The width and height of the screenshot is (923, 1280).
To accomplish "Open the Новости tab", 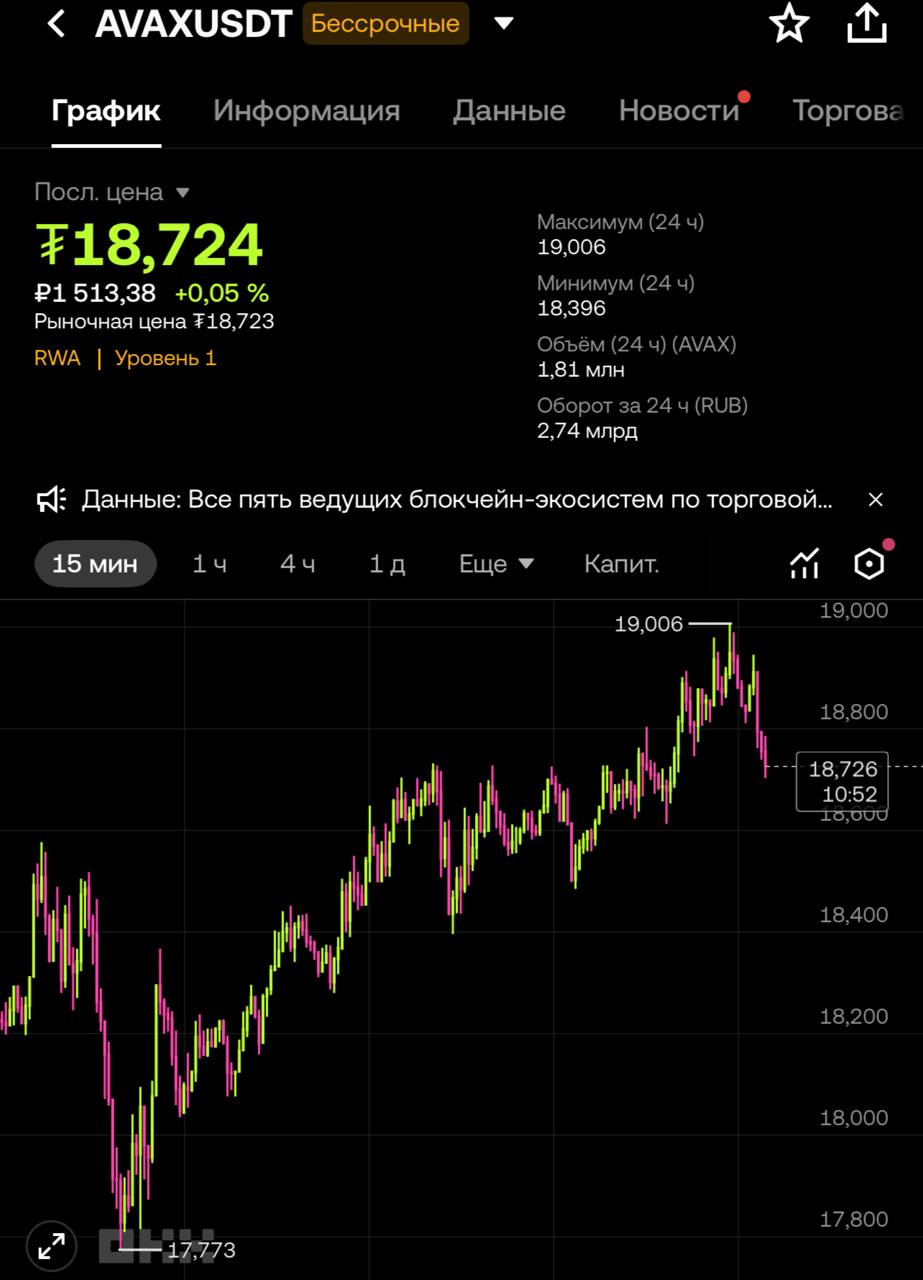I will coord(679,110).
